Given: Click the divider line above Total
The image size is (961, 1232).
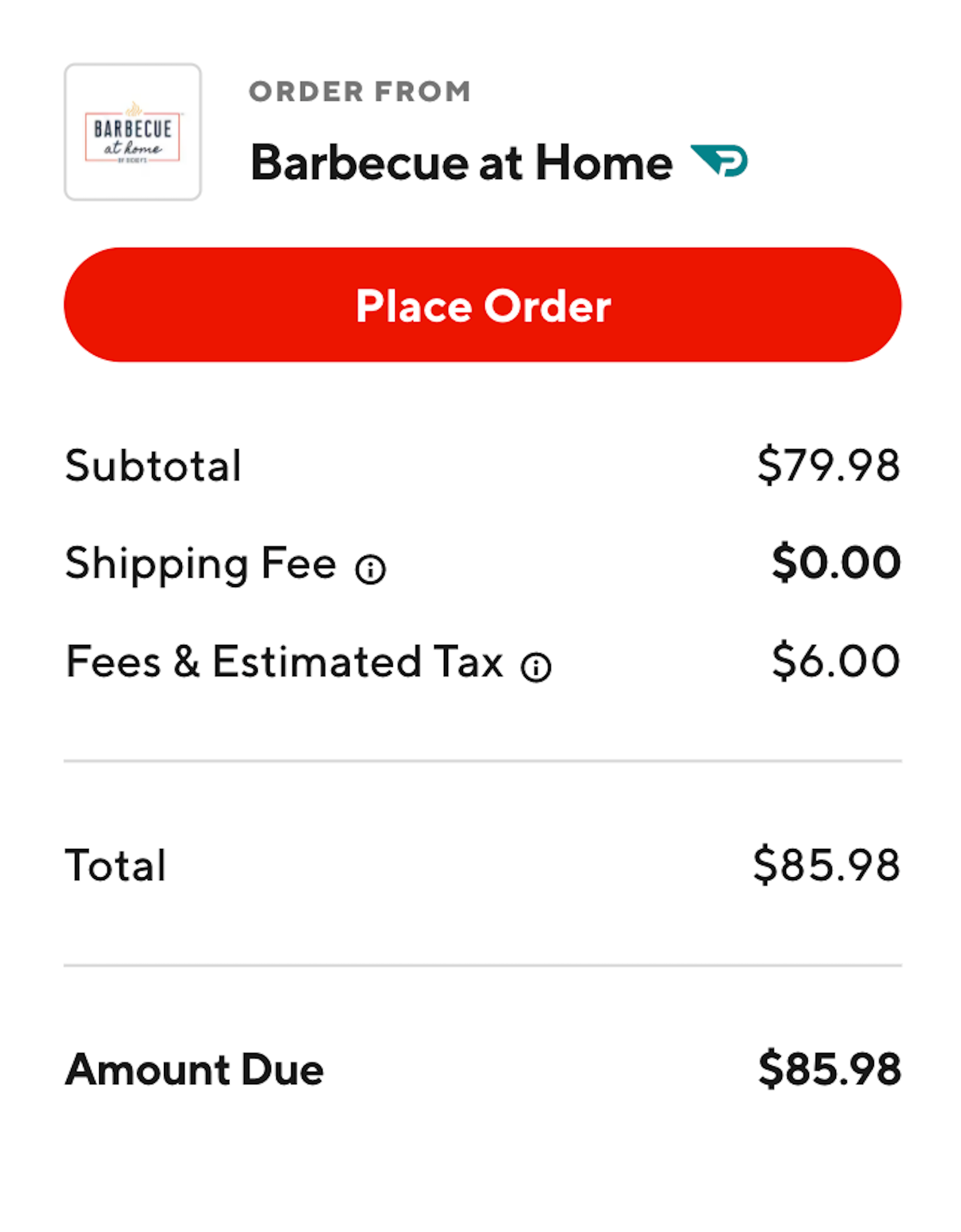Looking at the screenshot, I should coord(480,761).
